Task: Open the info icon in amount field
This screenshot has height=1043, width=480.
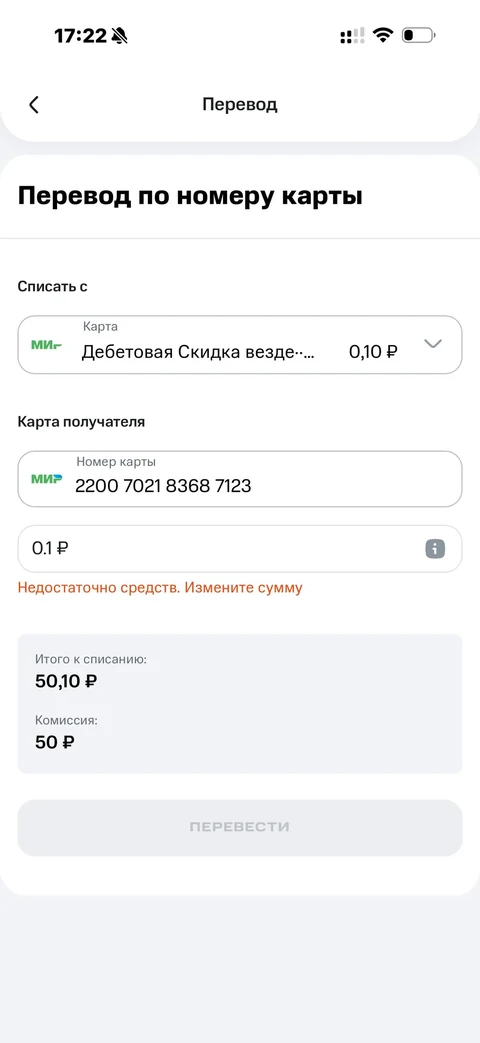Action: (435, 549)
